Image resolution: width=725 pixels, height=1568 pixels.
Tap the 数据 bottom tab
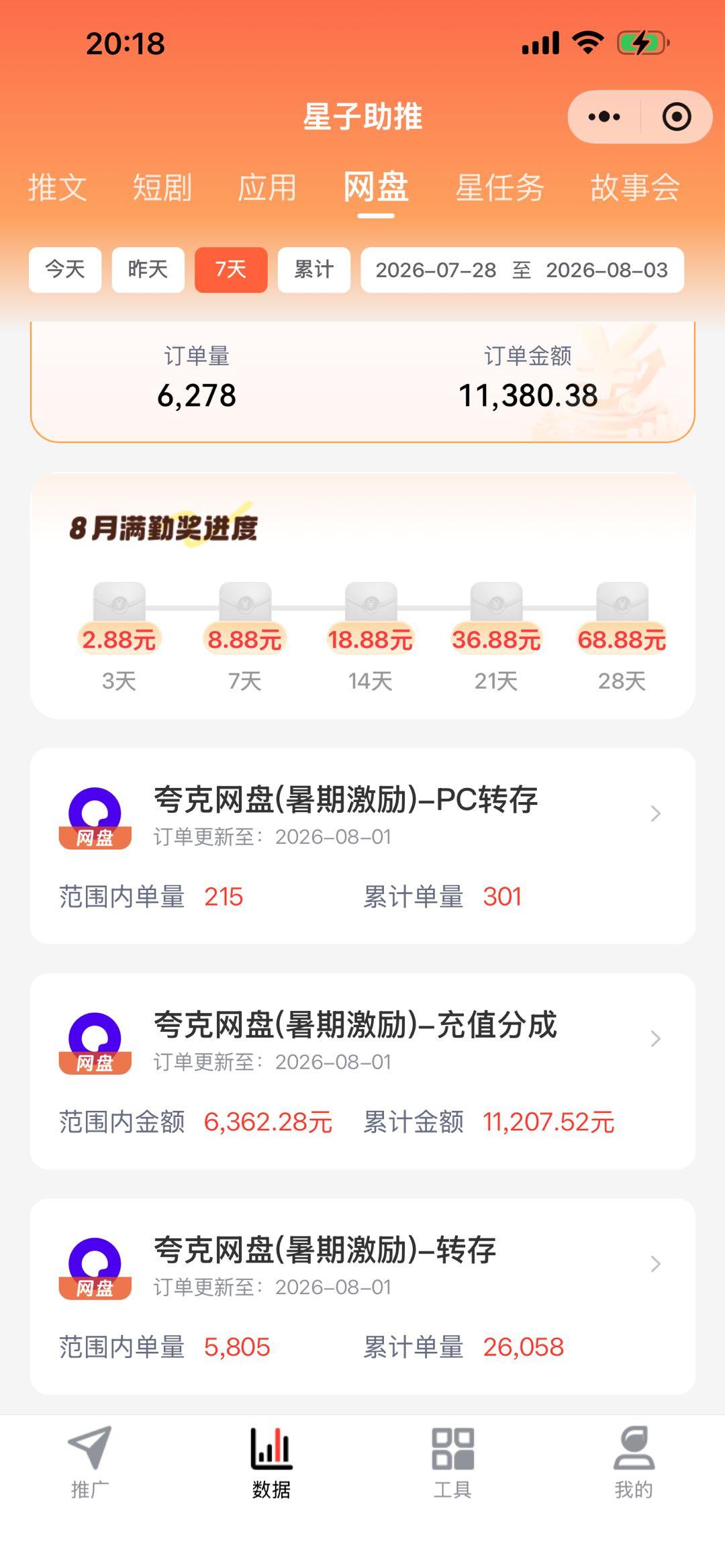point(271,1462)
